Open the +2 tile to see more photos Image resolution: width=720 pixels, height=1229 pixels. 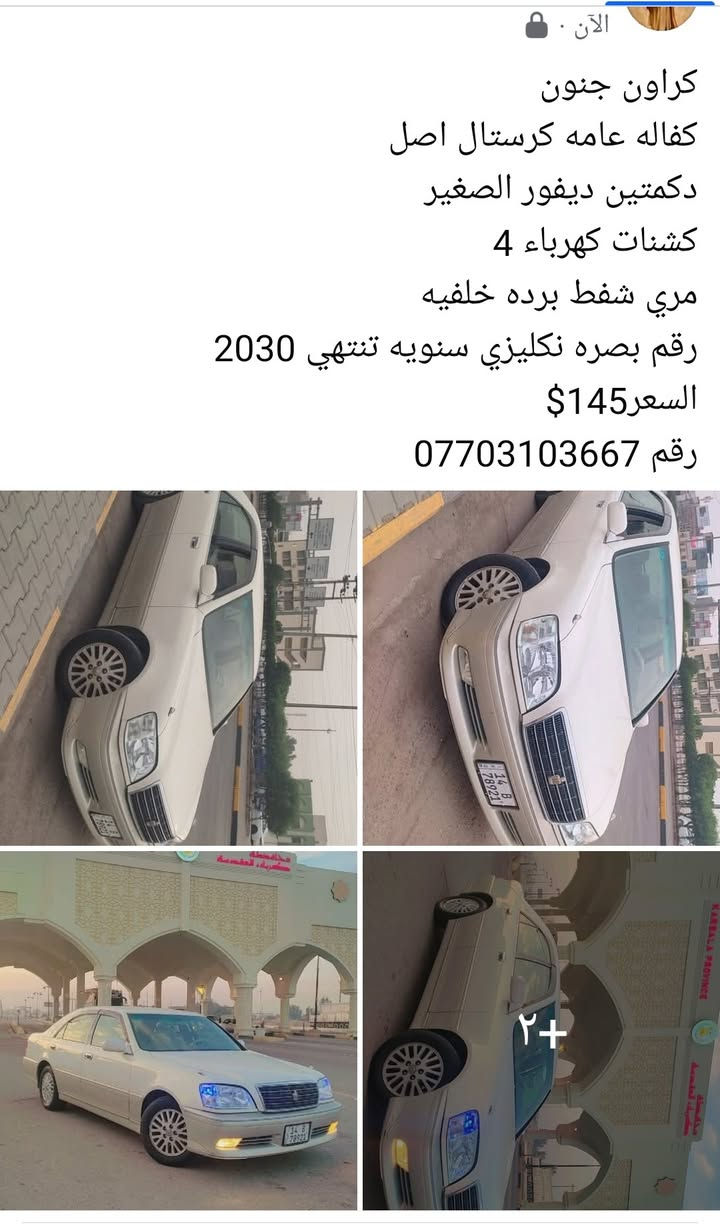pyautogui.click(x=540, y=1030)
